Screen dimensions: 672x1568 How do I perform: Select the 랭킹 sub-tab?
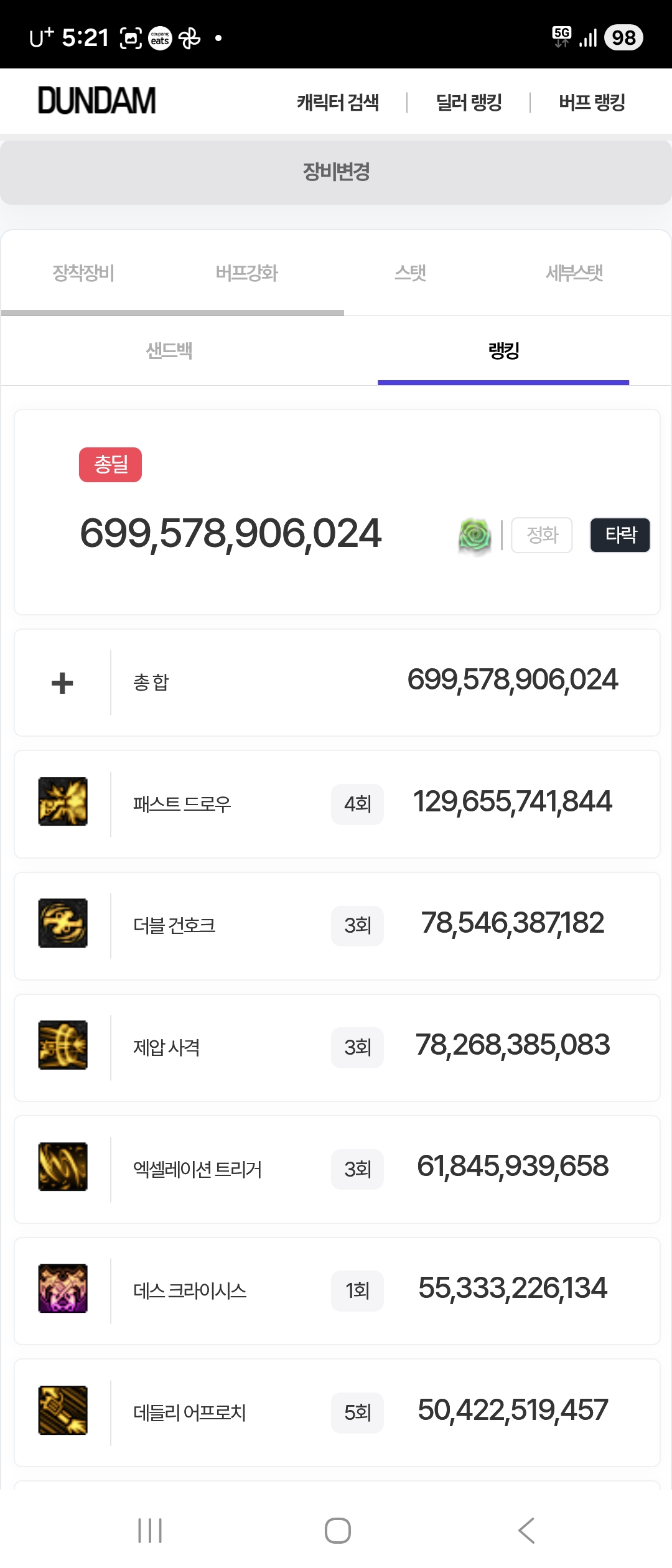(503, 351)
